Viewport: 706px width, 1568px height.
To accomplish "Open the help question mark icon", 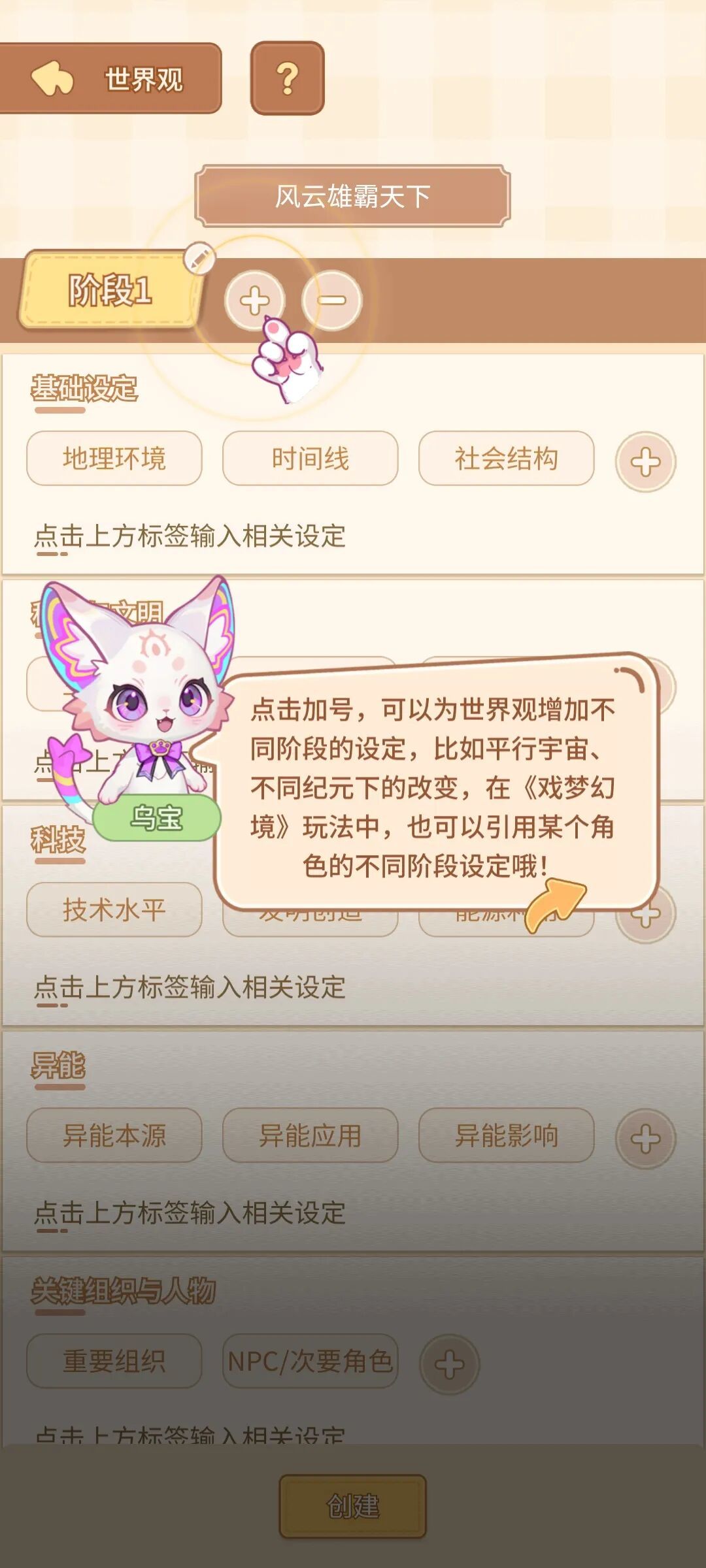I will coord(286,80).
